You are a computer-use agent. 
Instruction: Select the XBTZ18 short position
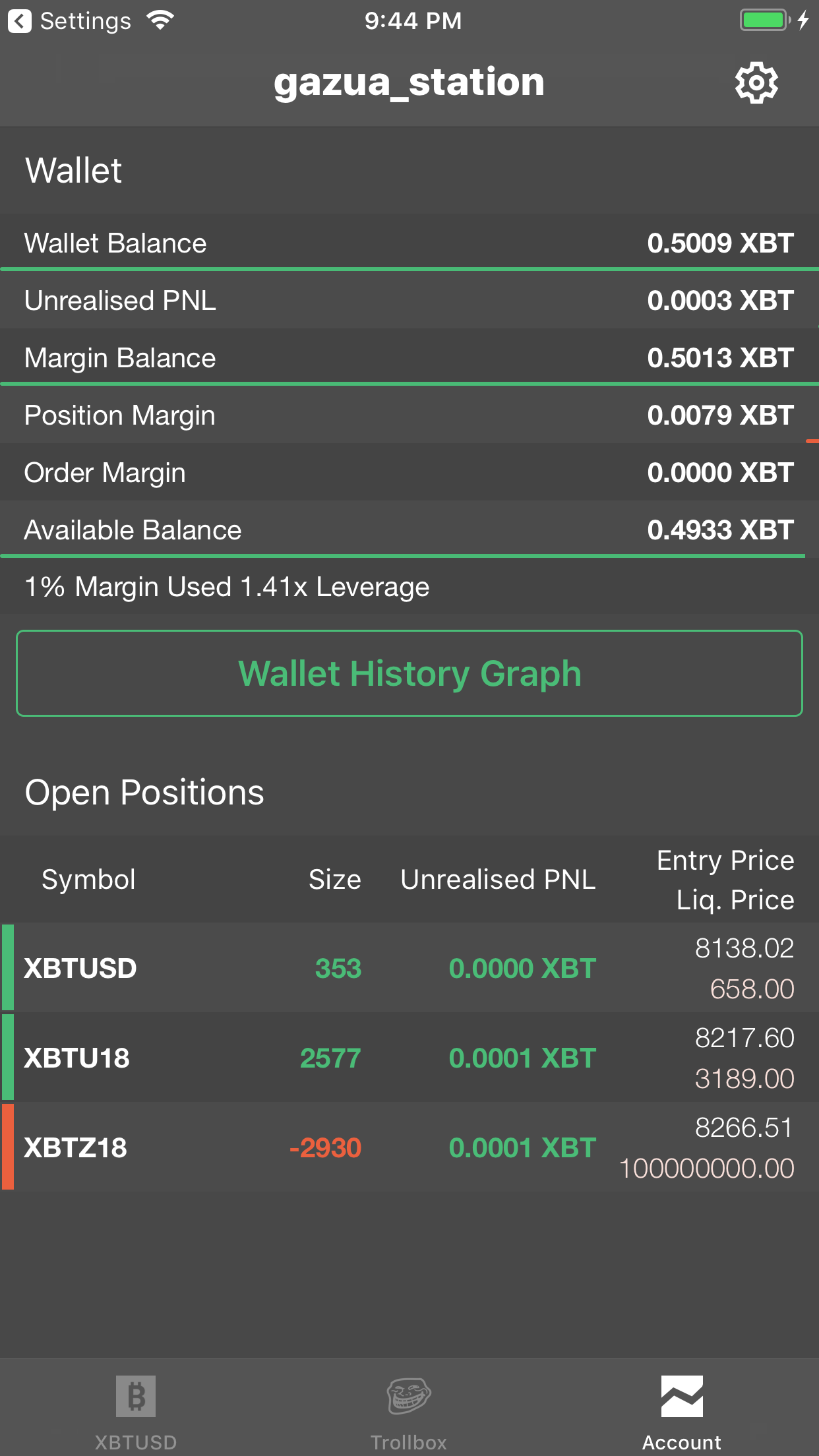(409, 1147)
